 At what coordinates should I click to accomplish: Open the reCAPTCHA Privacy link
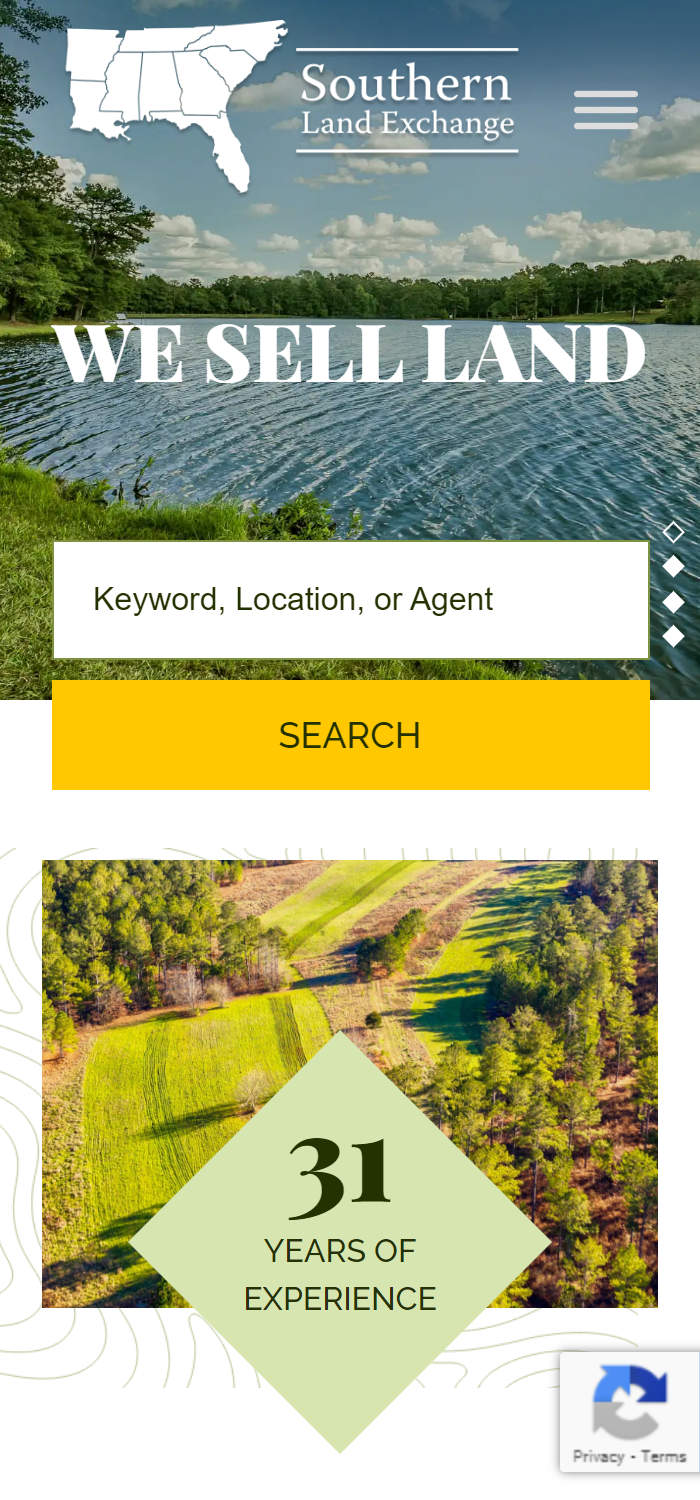(x=598, y=1456)
